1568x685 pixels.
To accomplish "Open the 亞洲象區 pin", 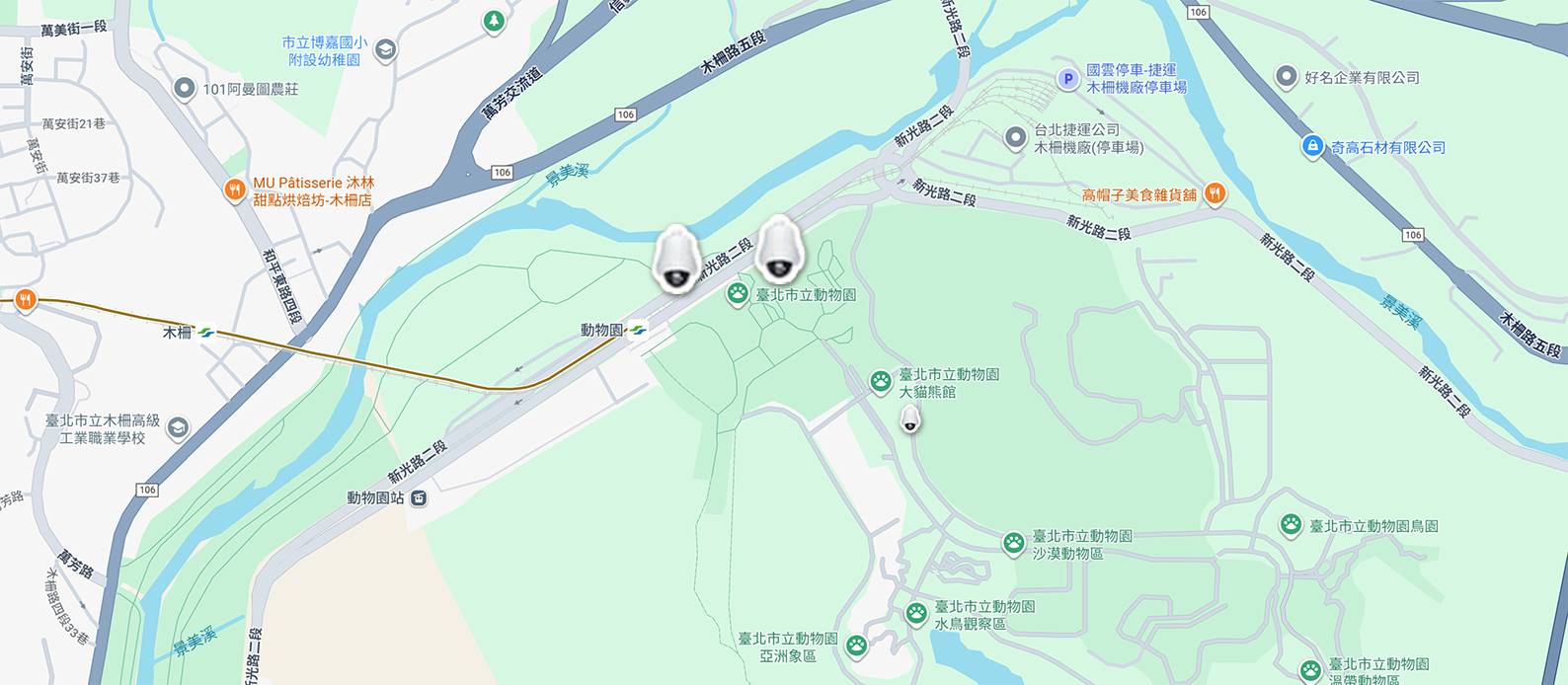I will pos(856,647).
